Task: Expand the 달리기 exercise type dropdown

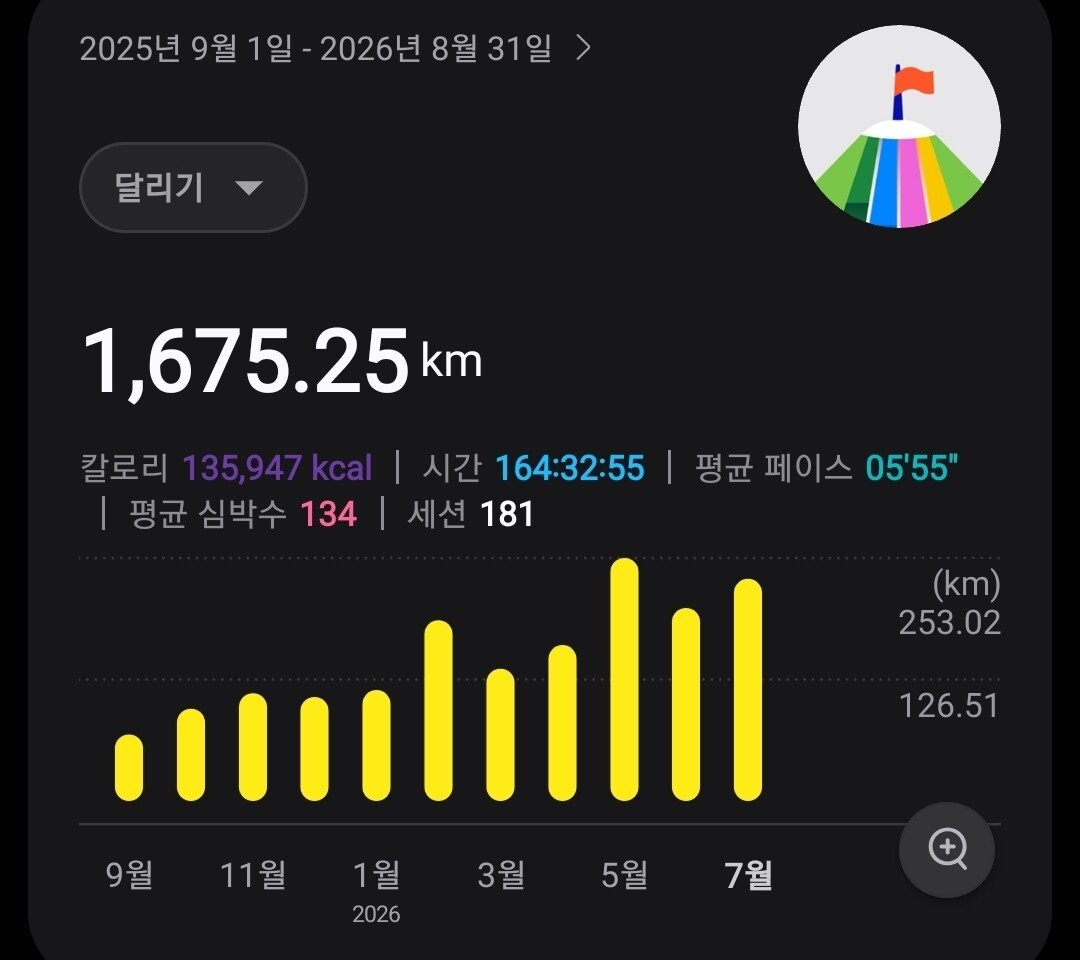Action: point(193,187)
